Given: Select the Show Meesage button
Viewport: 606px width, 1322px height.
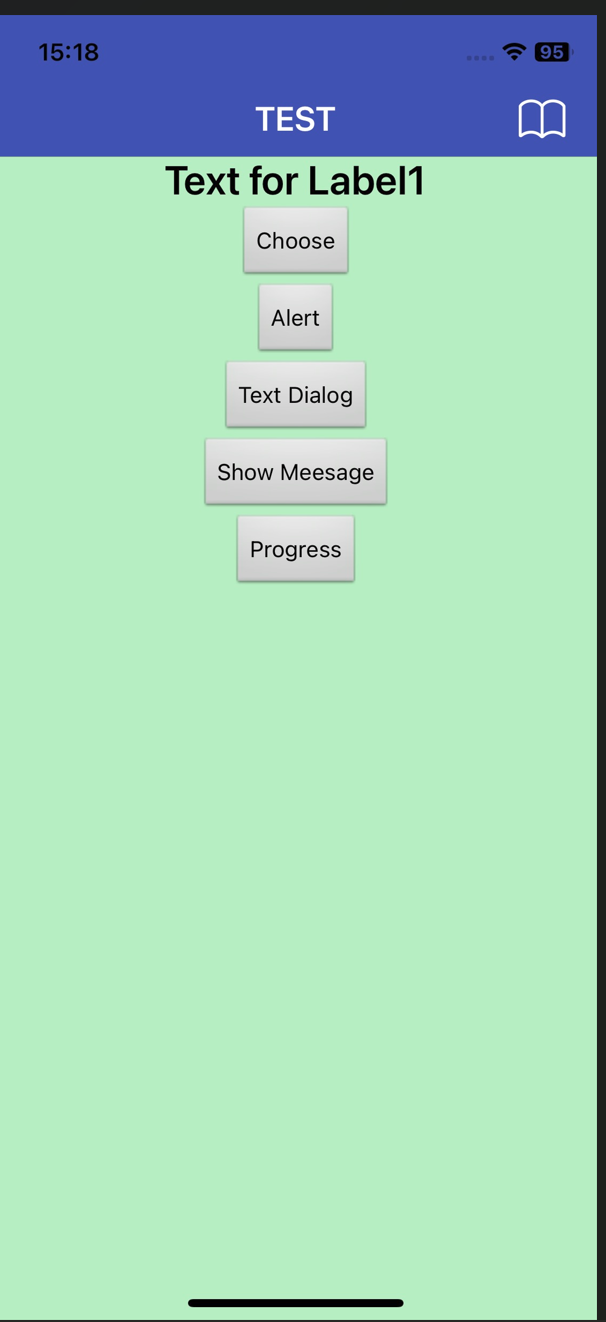Looking at the screenshot, I should 295,471.
